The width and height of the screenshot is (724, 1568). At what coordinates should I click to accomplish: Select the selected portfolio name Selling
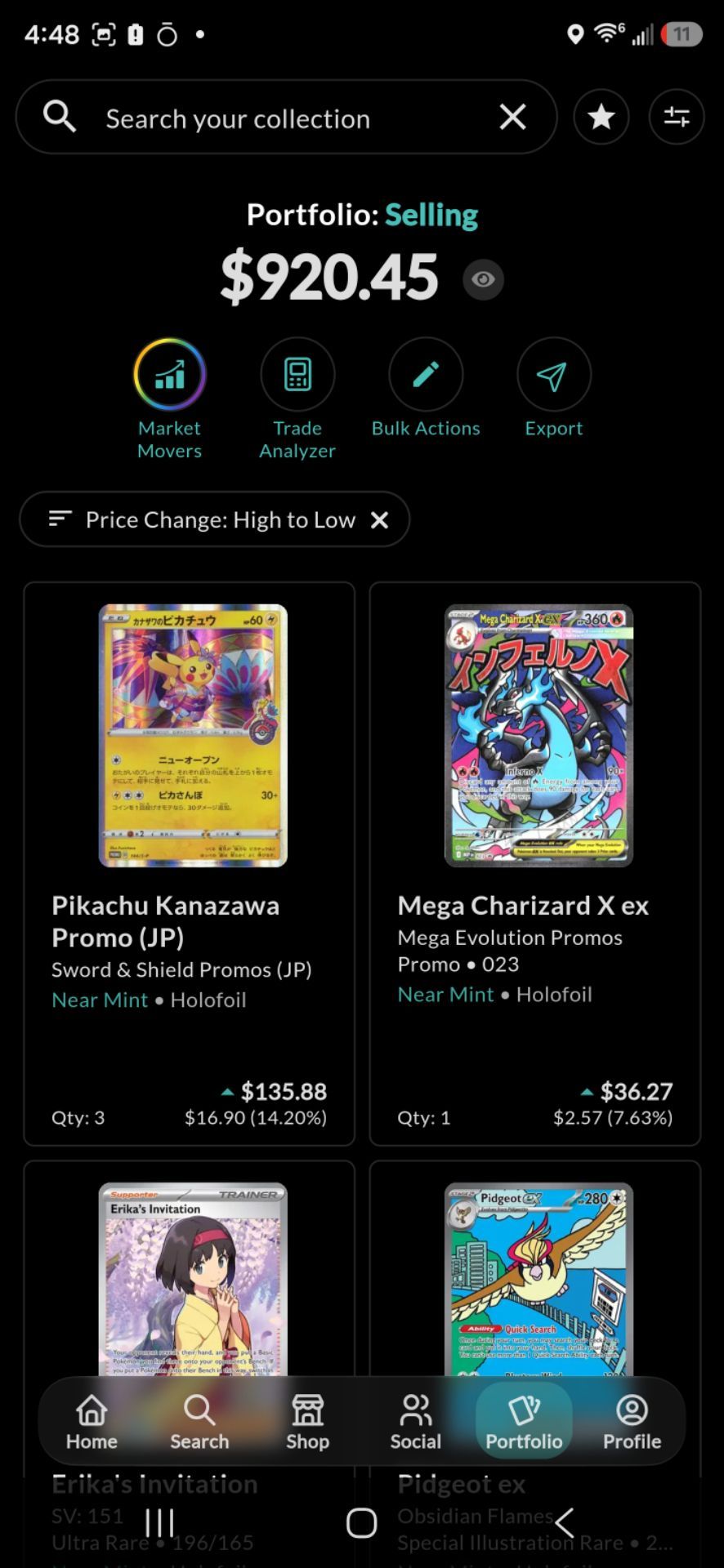coord(431,215)
